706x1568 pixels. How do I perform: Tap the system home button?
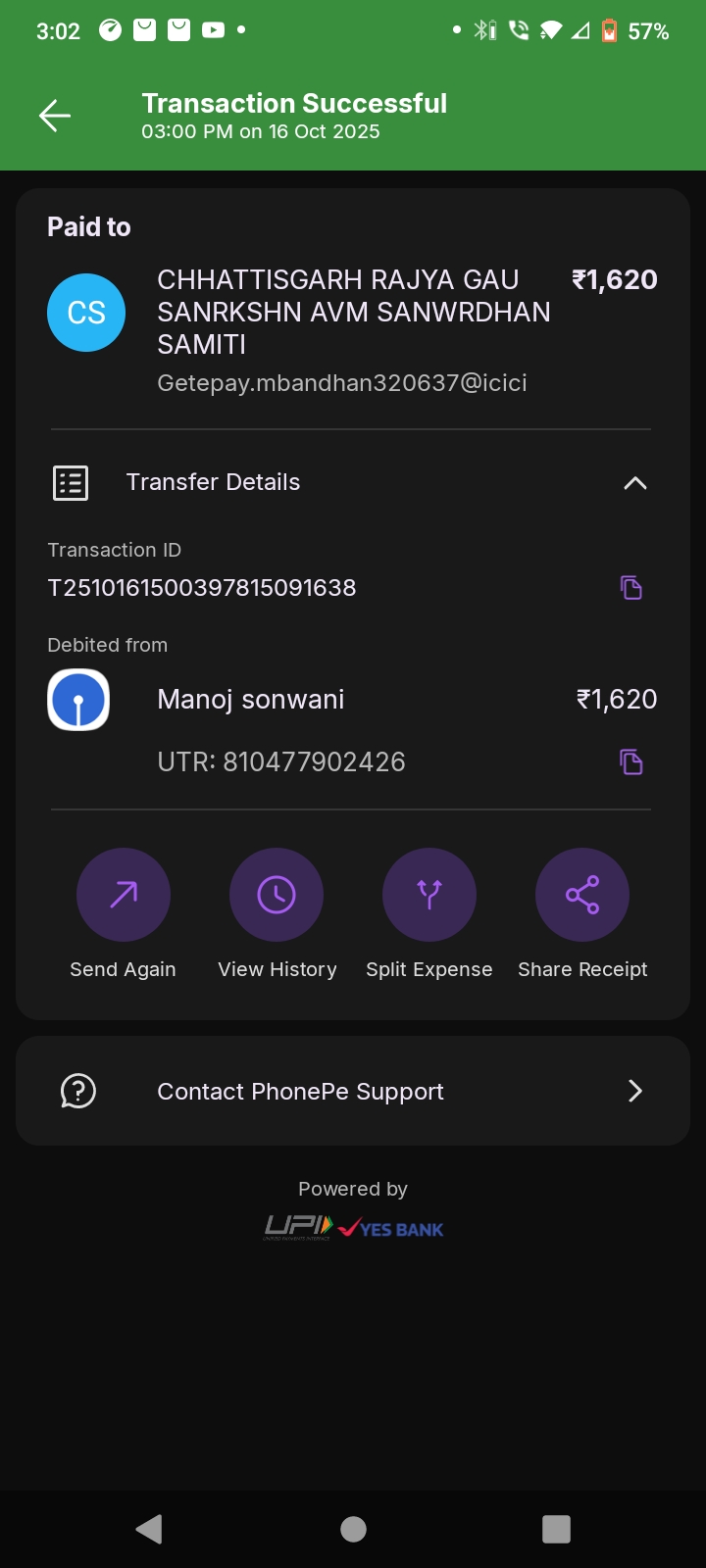[353, 1529]
